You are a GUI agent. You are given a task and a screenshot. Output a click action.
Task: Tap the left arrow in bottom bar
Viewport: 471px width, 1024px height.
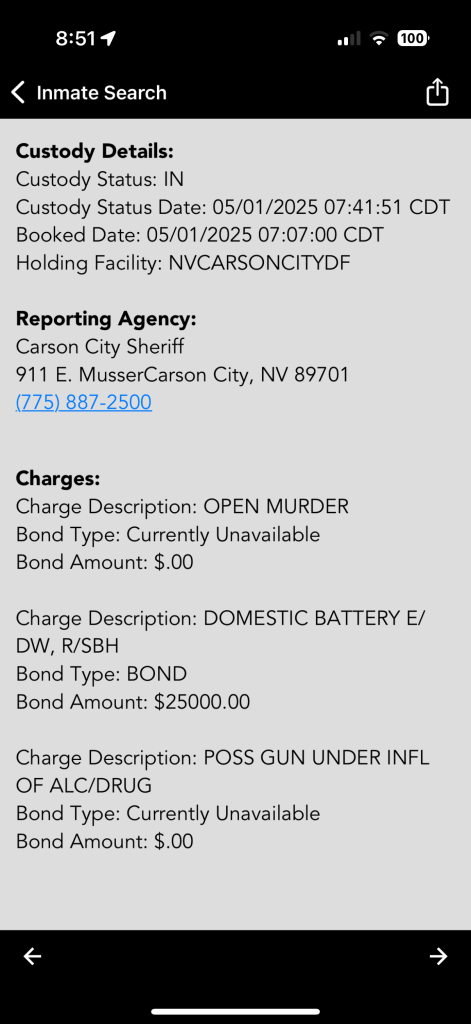pyautogui.click(x=33, y=957)
